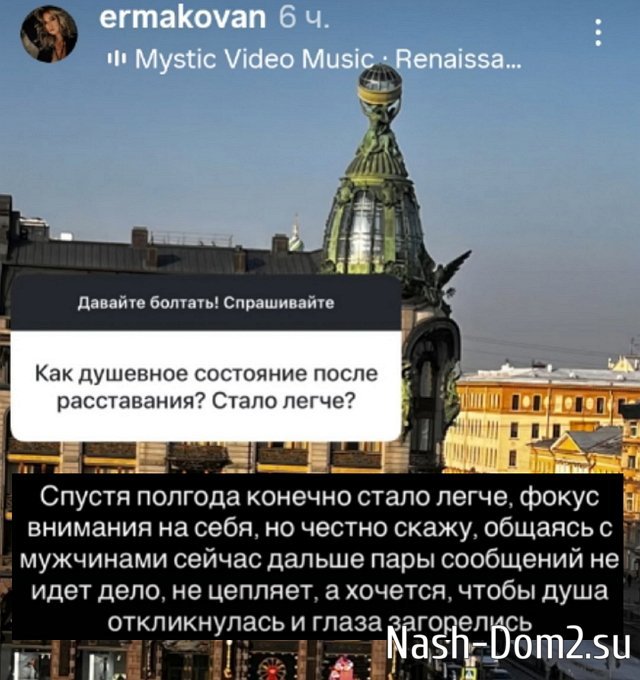
Task: Open ermakovan's profile picture
Action: click(x=47, y=34)
